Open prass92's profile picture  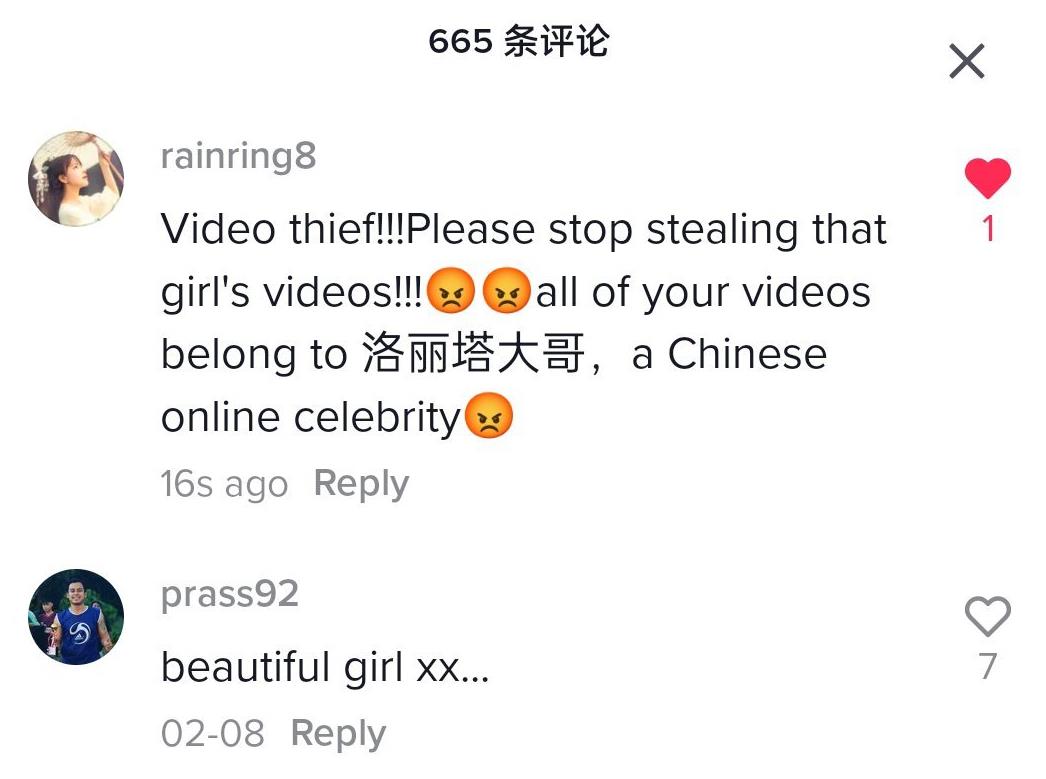(76, 617)
